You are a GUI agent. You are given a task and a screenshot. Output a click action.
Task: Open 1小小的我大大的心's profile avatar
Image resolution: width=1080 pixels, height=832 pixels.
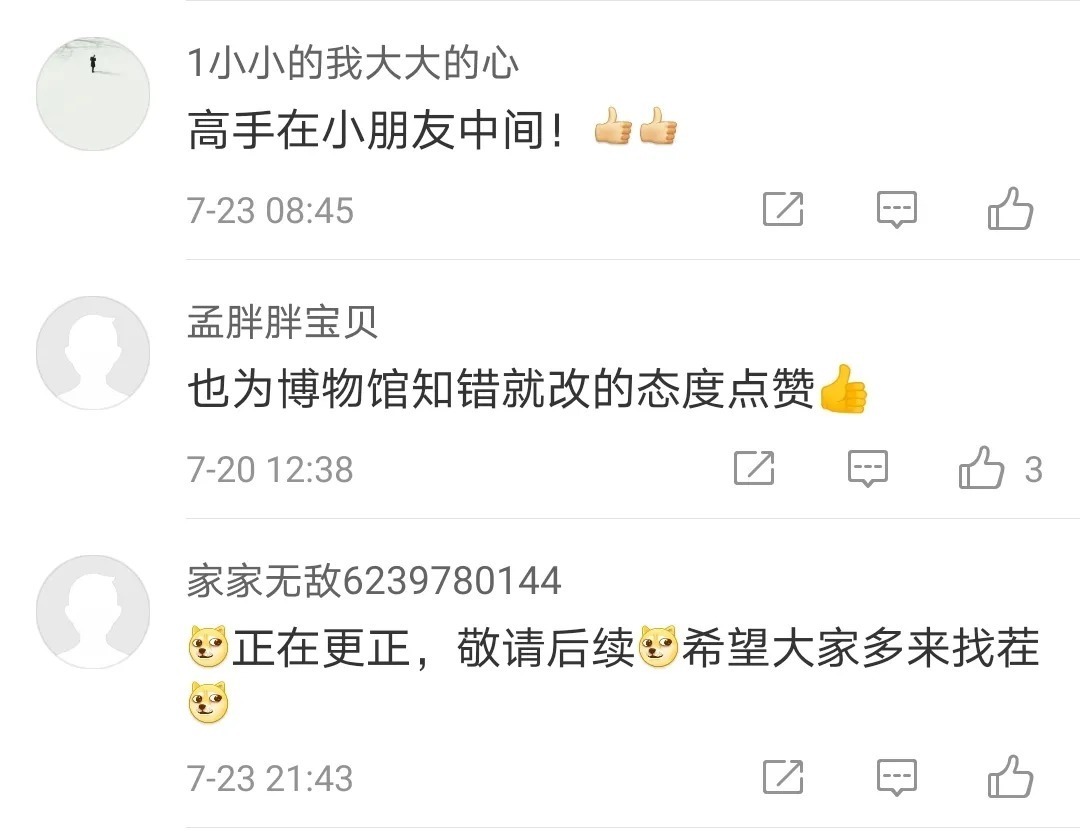click(93, 94)
